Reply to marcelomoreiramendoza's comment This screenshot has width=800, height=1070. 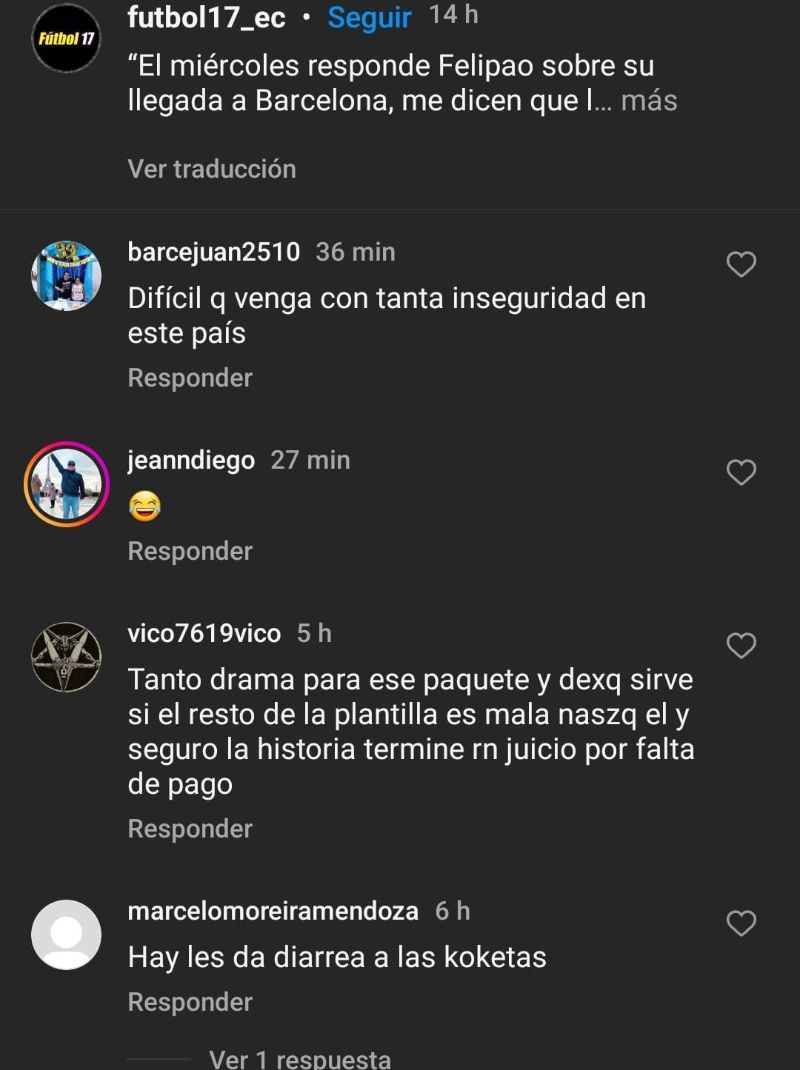190,1002
